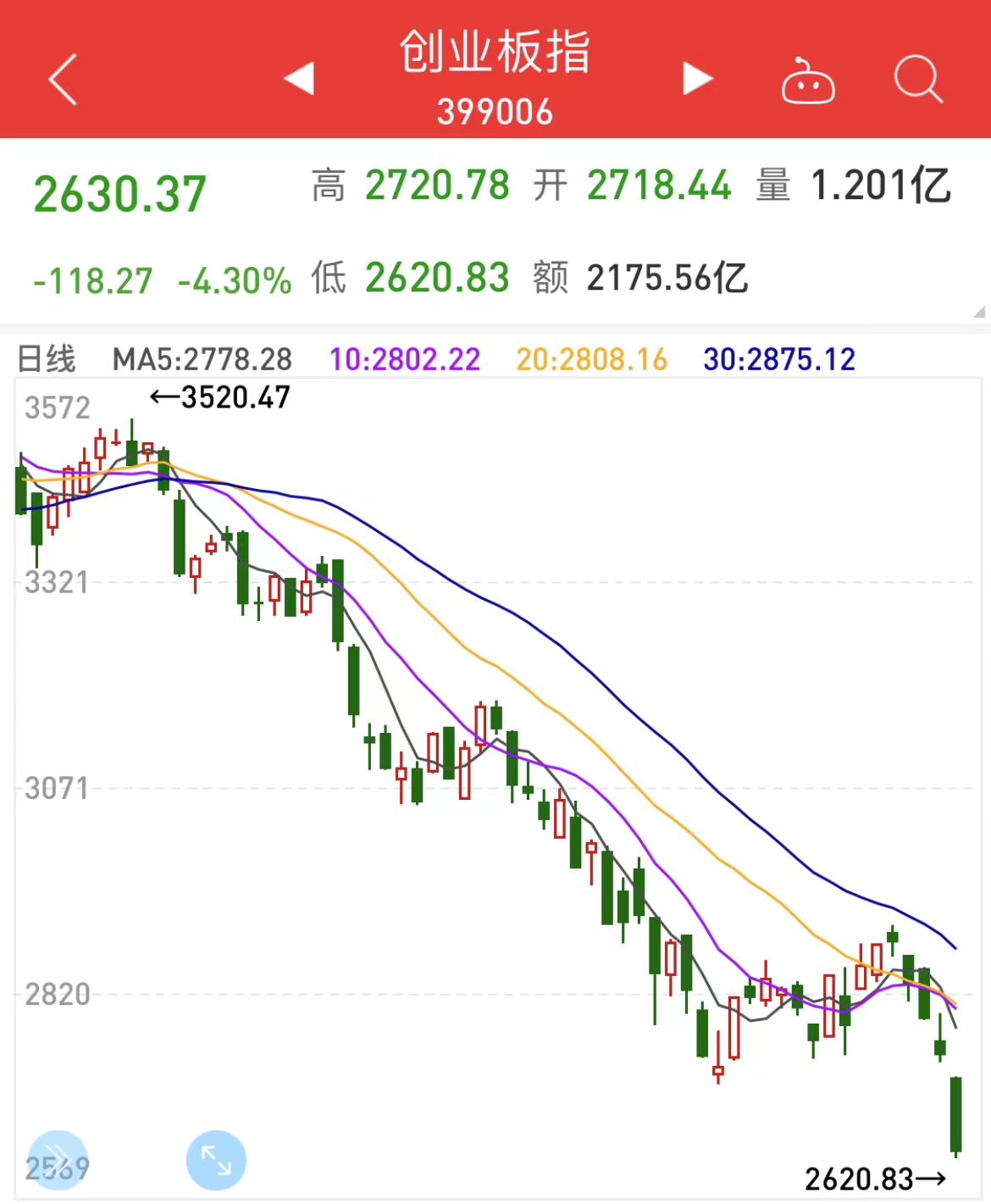
Task: Toggle the MA5 moving average line
Action: 202,359
